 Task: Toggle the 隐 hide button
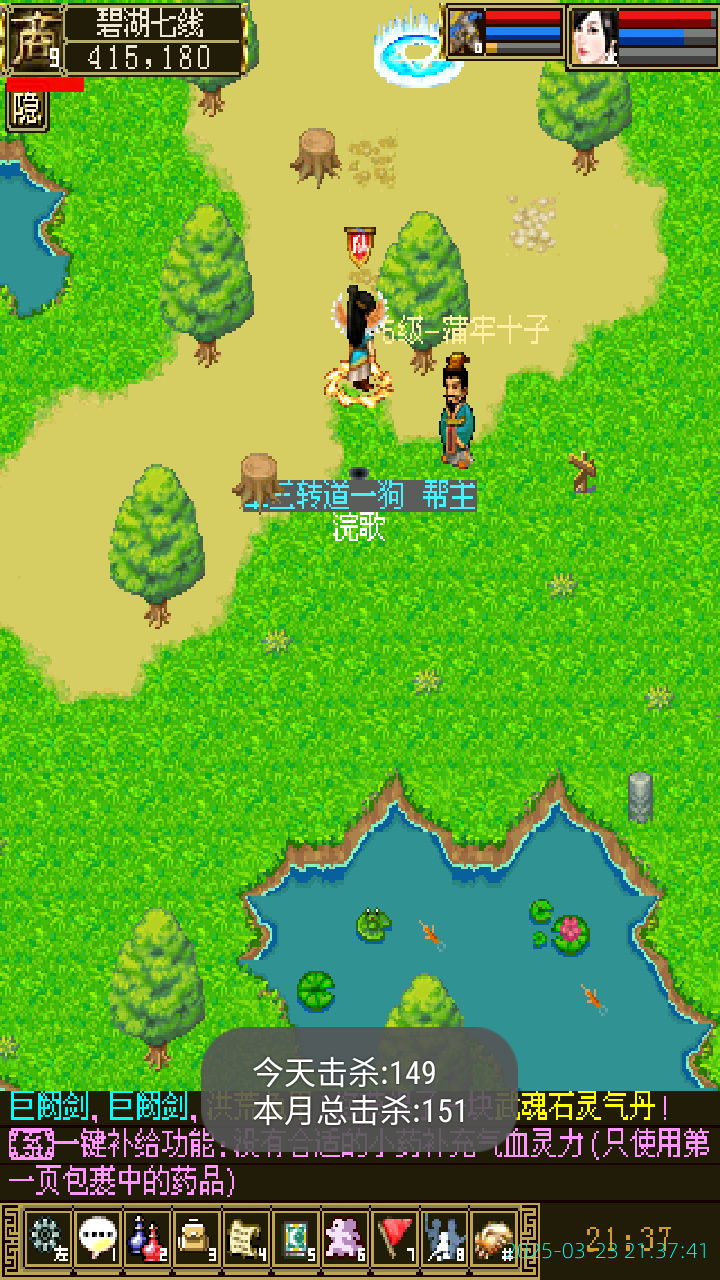[27, 110]
